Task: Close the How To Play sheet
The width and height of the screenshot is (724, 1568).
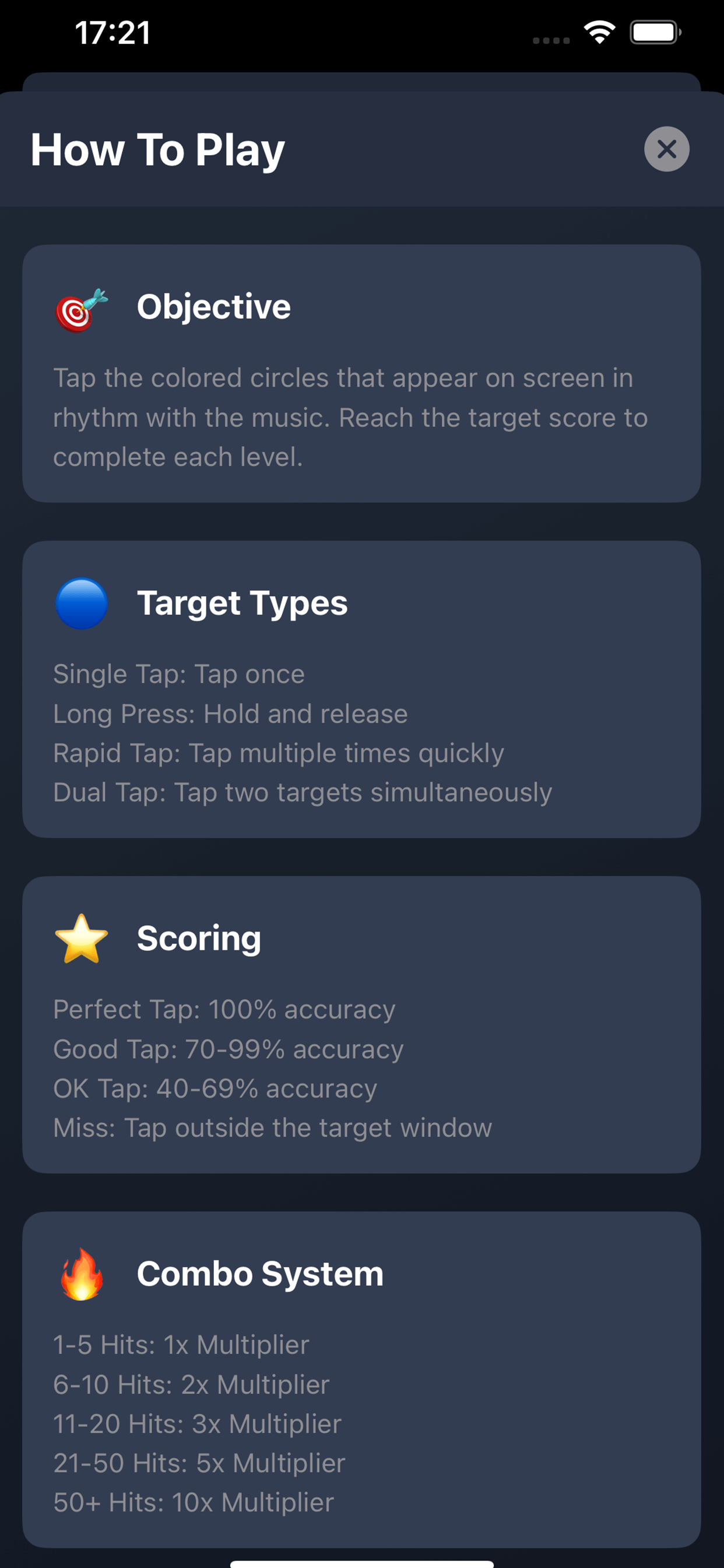Action: tap(666, 149)
